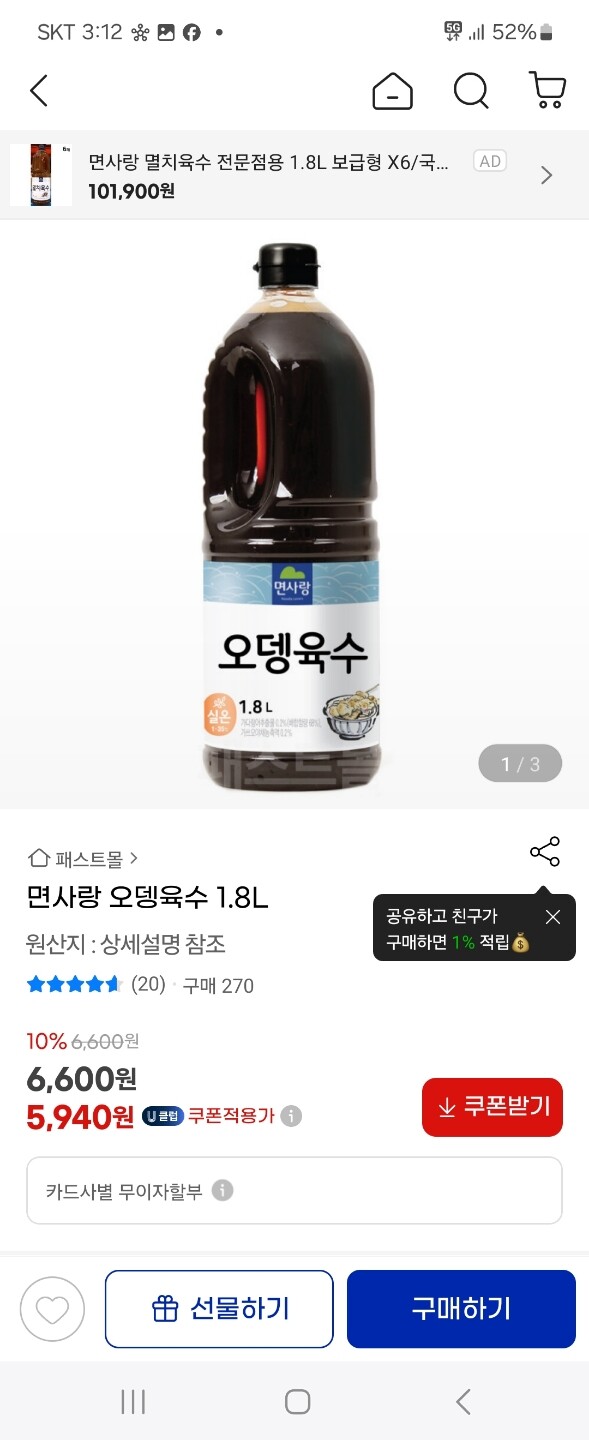Open recent apps from navigation bar
This screenshot has height=1440, width=589.
click(133, 1402)
